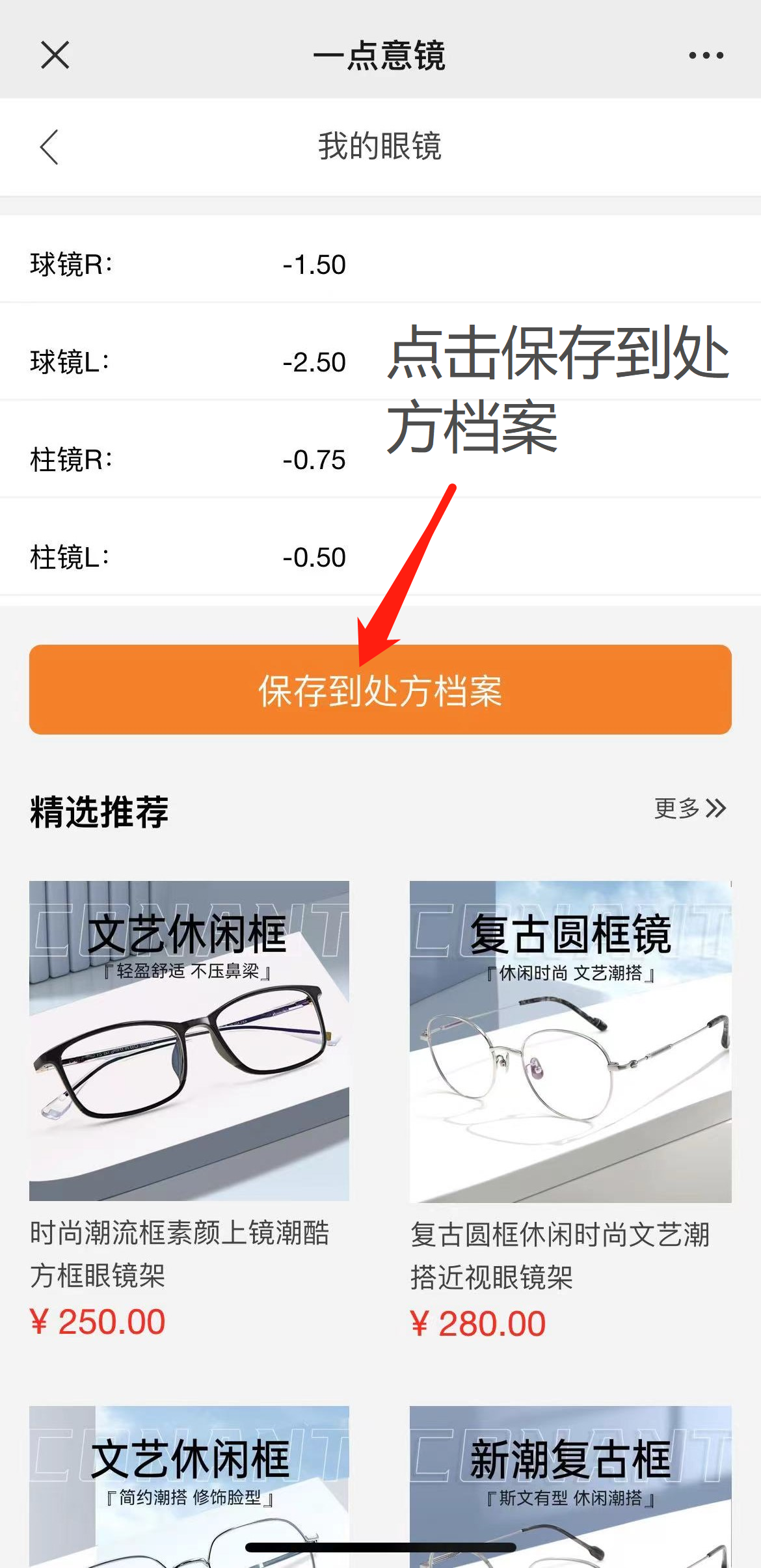Tap the 保存到处方档案 button
Viewport: 761px width, 1568px height.
coord(380,690)
